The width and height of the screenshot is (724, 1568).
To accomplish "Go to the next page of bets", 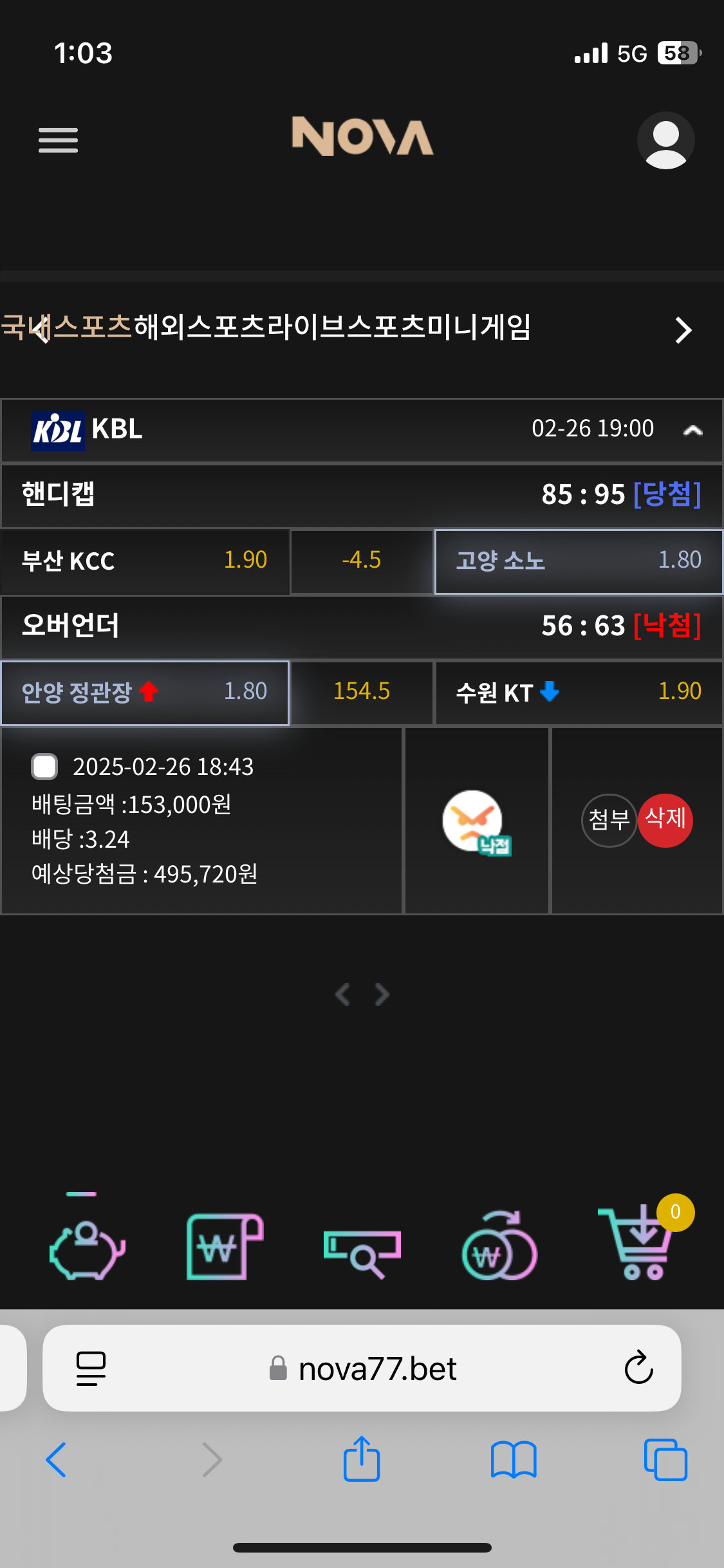I will pyautogui.click(x=382, y=994).
